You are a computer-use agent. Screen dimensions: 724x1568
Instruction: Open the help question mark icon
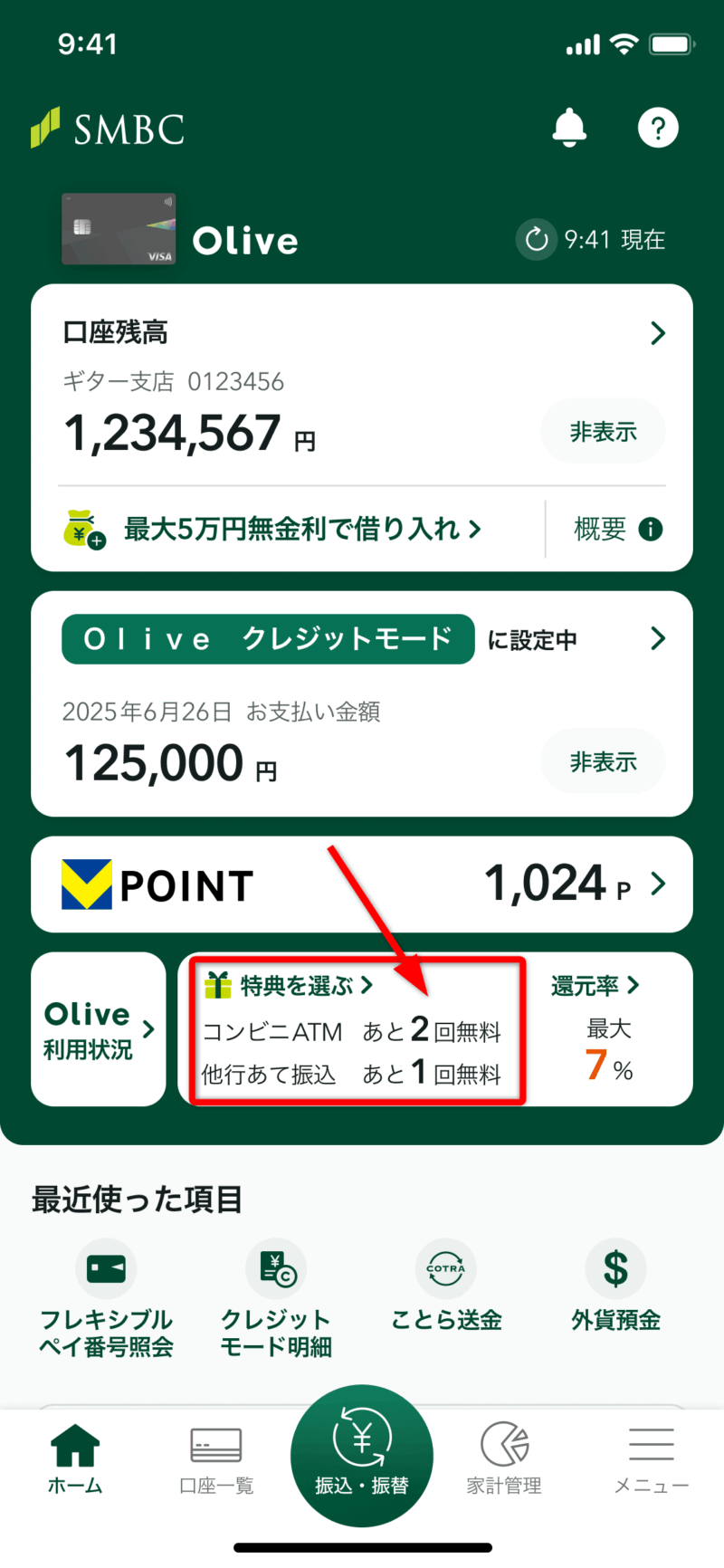tap(658, 128)
